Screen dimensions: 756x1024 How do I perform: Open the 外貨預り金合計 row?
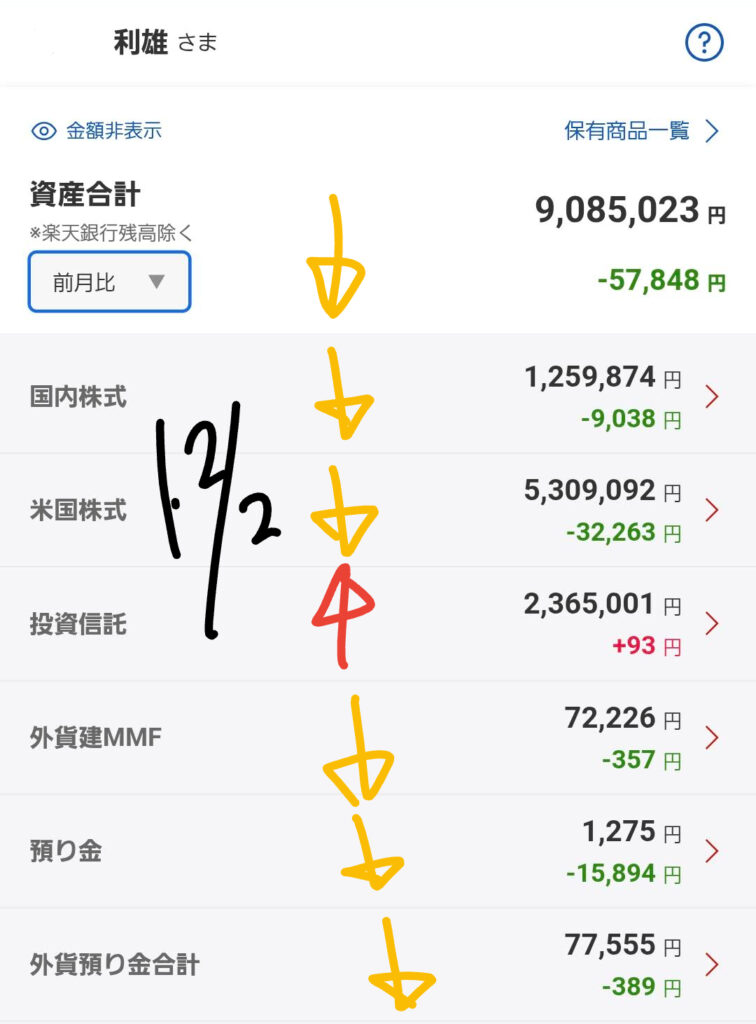point(378,964)
